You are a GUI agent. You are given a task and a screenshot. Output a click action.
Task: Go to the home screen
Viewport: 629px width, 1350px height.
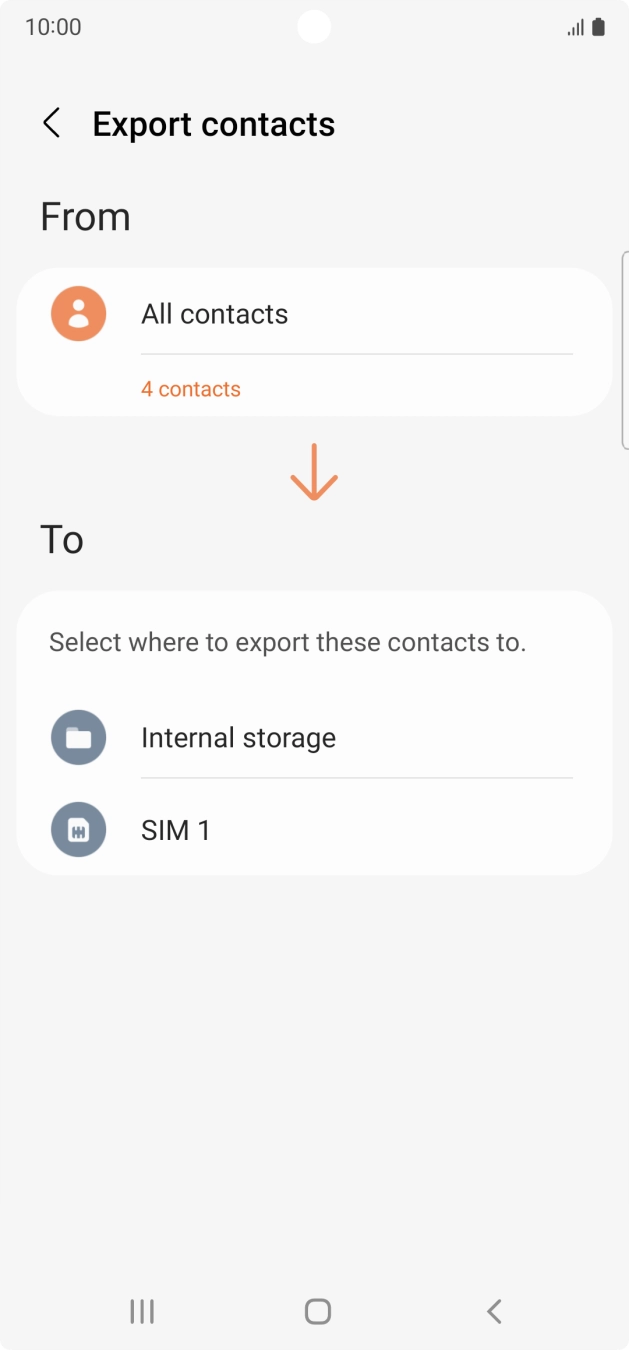tap(317, 1311)
